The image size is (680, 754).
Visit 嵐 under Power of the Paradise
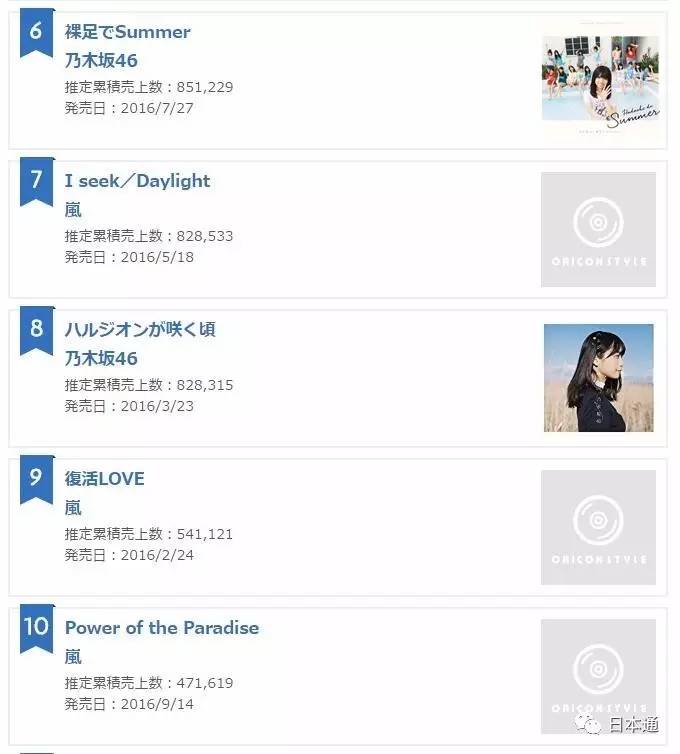click(73, 657)
